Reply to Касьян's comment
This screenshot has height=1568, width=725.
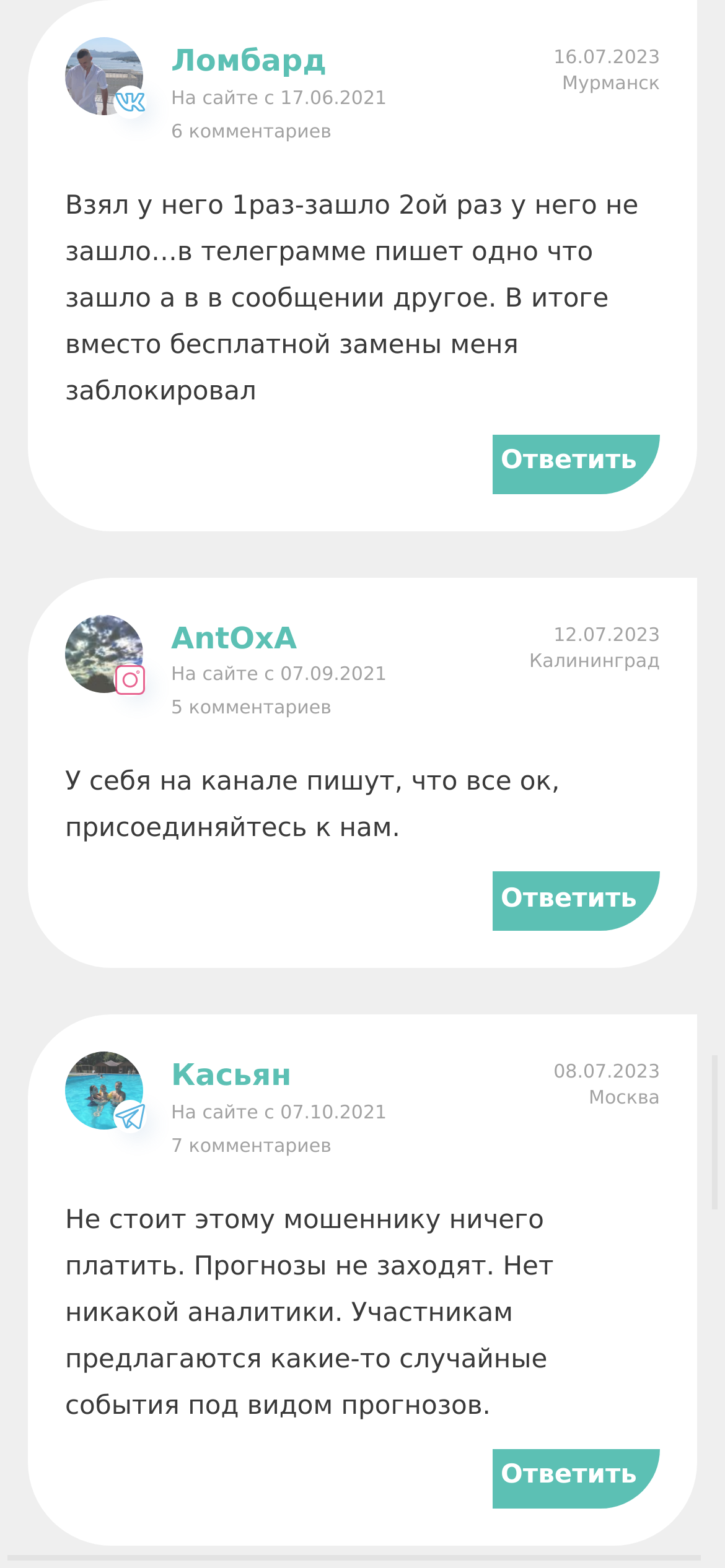click(576, 1478)
